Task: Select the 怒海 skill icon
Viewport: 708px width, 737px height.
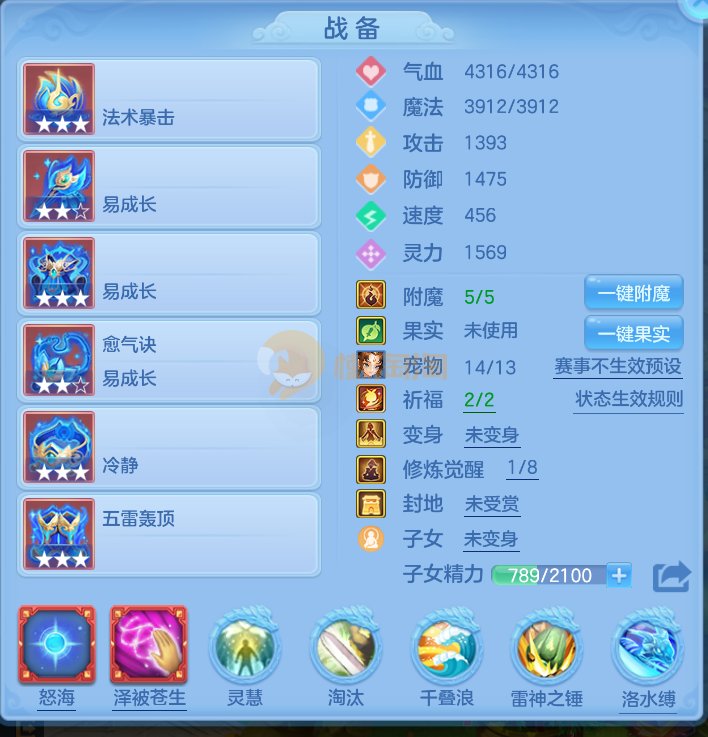Action: (x=57, y=645)
